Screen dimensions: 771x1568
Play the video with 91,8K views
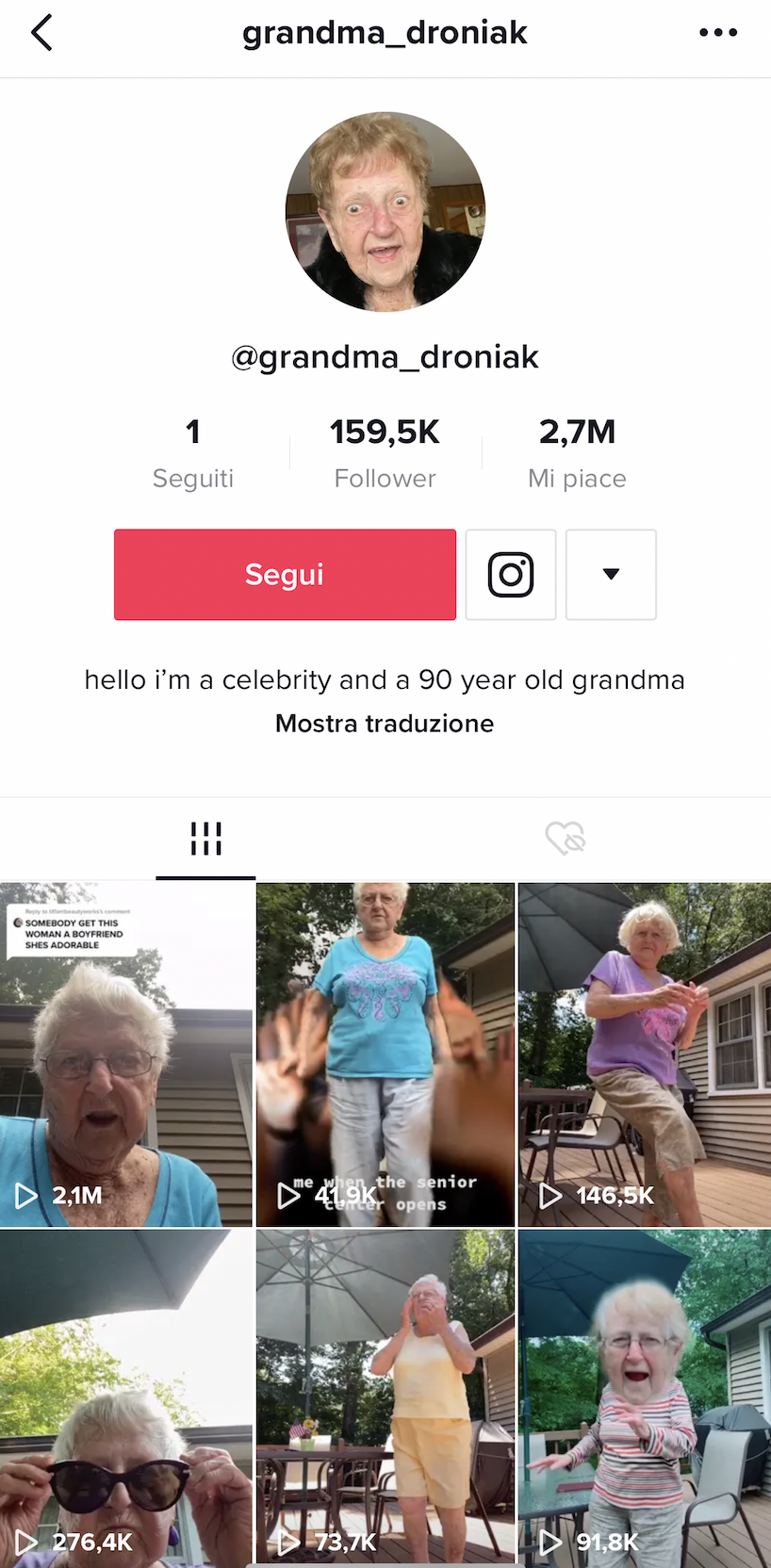[x=645, y=1398]
